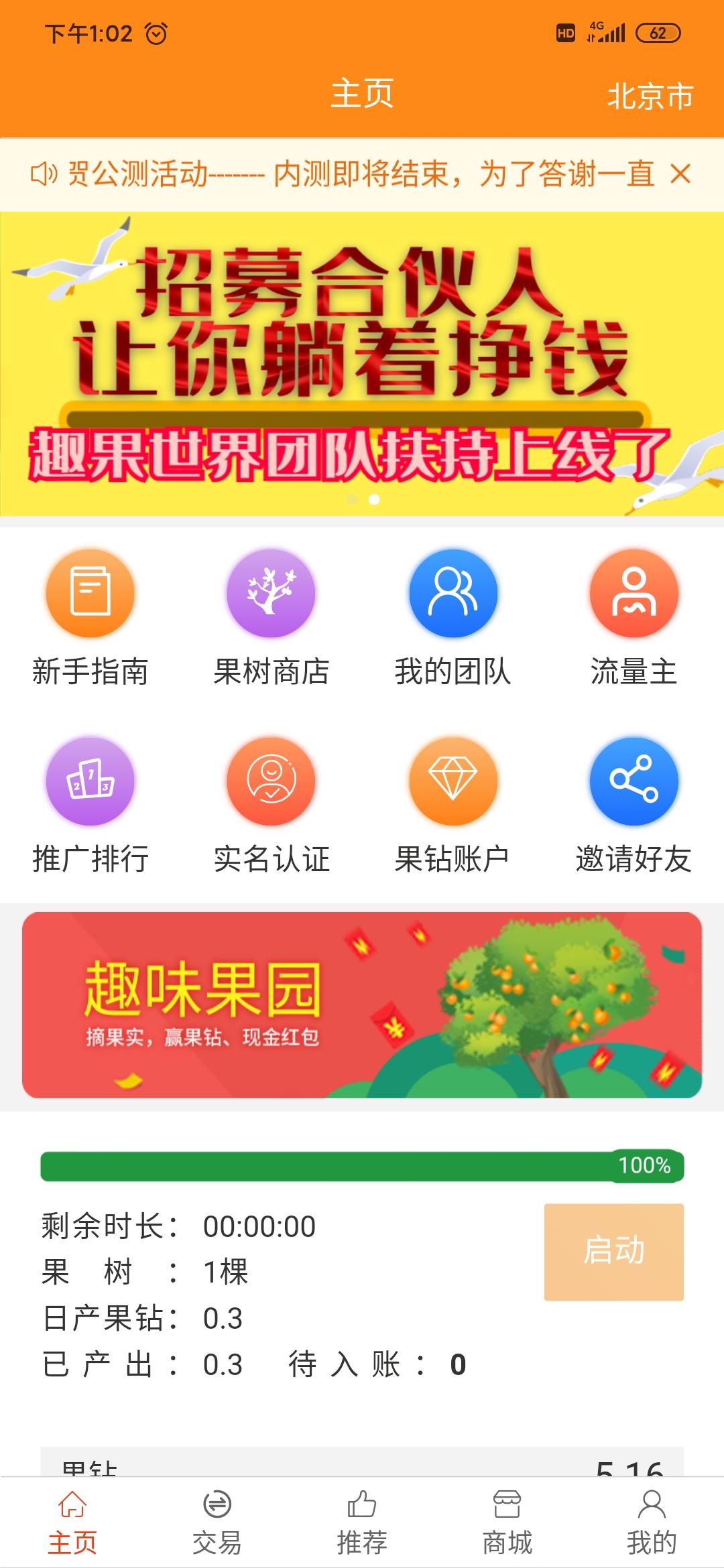The image size is (724, 1568).
Task: Open the 新手指南 guide icon
Action: [91, 593]
